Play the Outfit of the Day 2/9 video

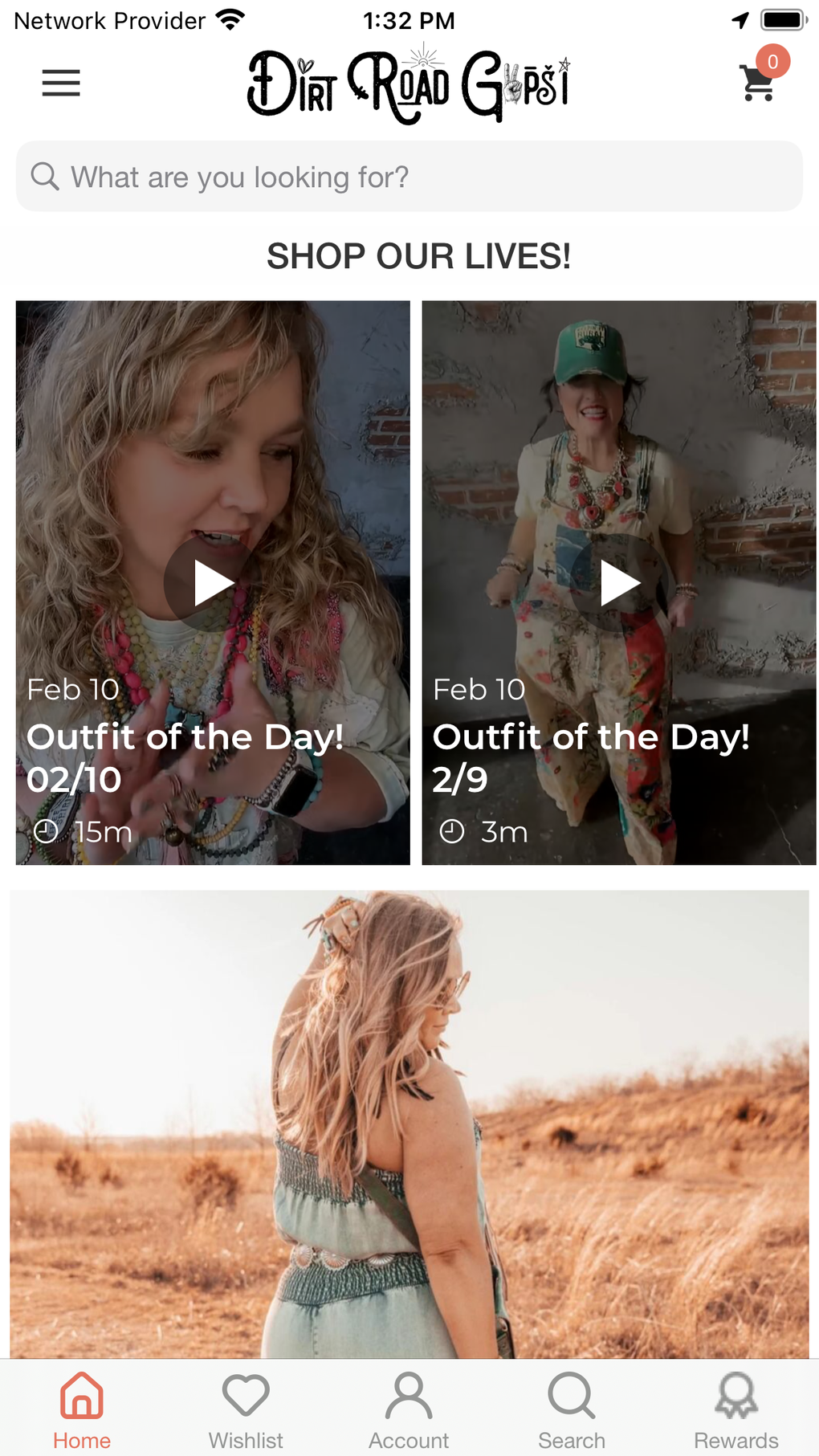(x=619, y=583)
